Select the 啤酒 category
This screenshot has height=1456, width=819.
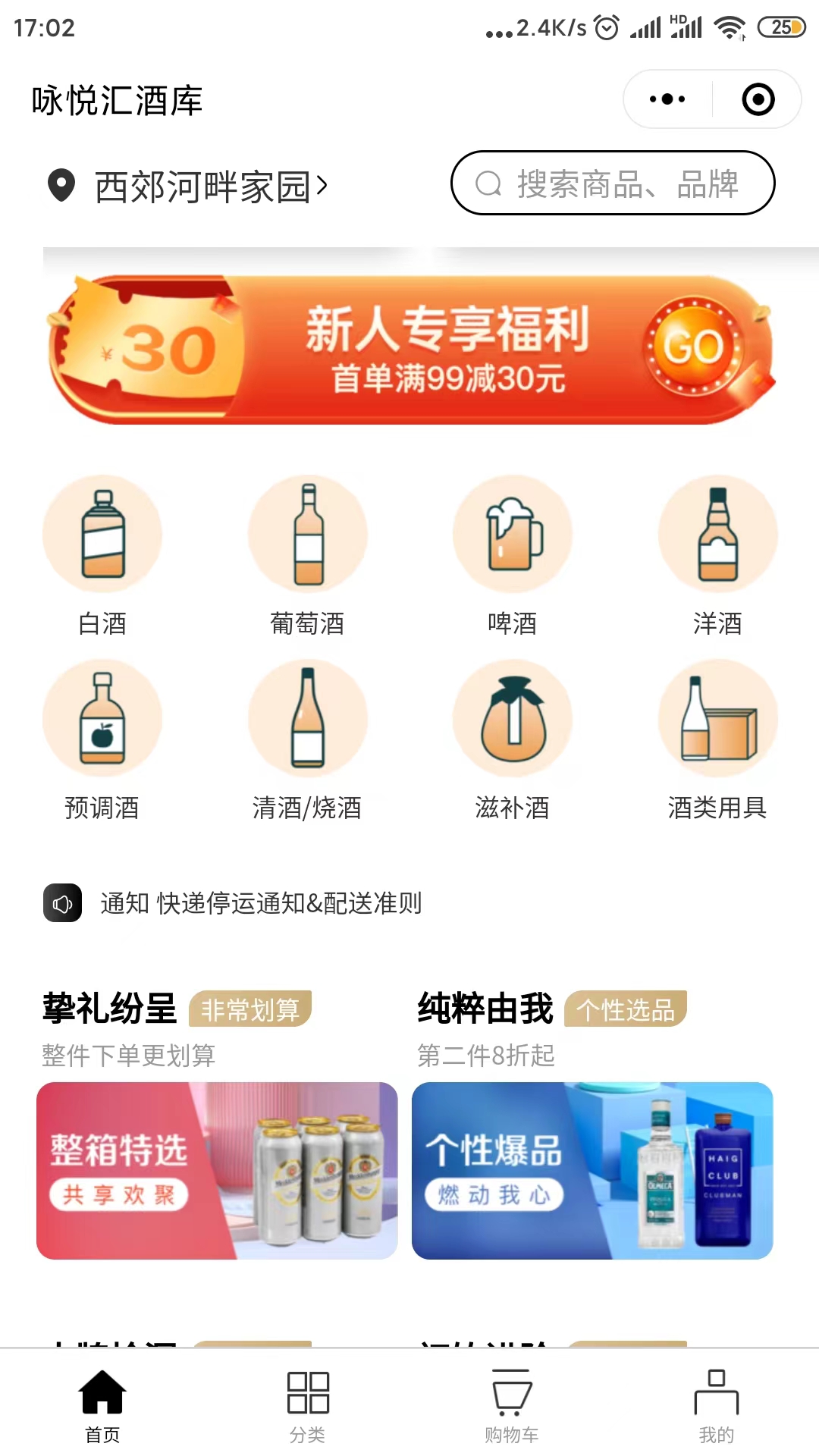point(513,557)
